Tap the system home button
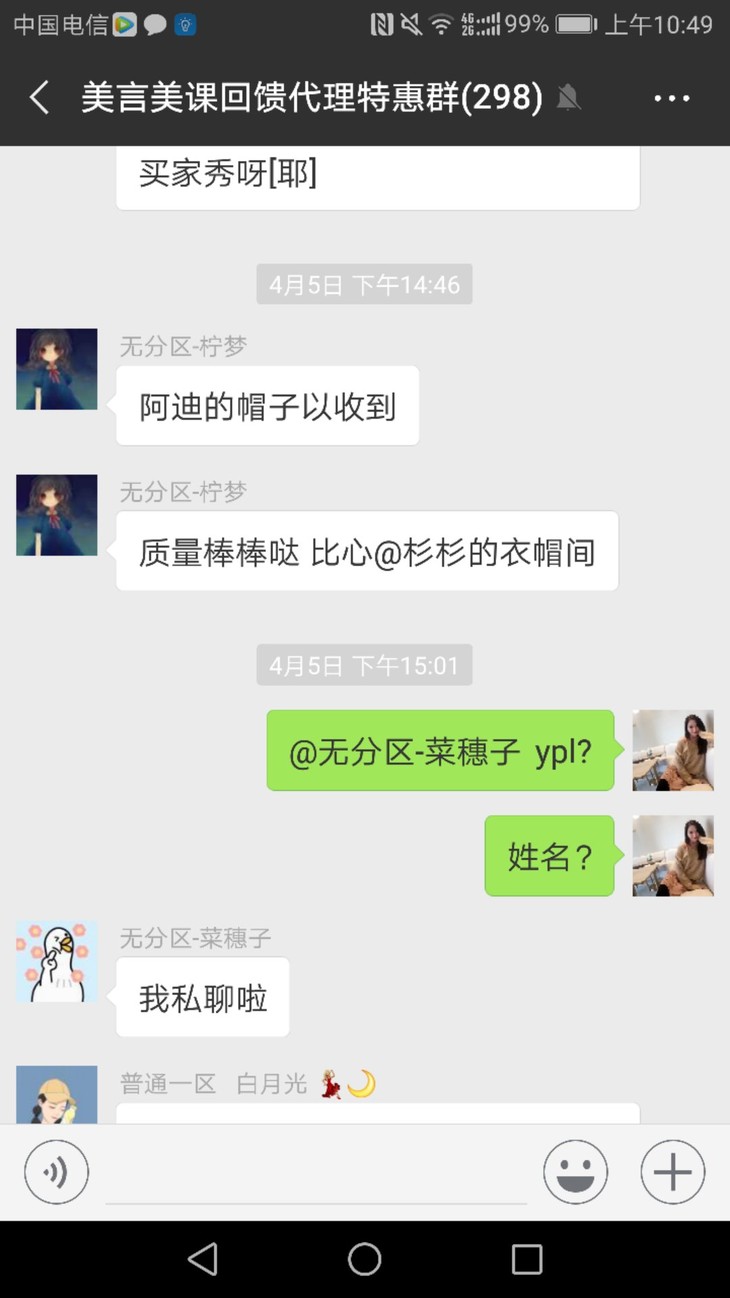This screenshot has width=730, height=1298. (x=365, y=1259)
